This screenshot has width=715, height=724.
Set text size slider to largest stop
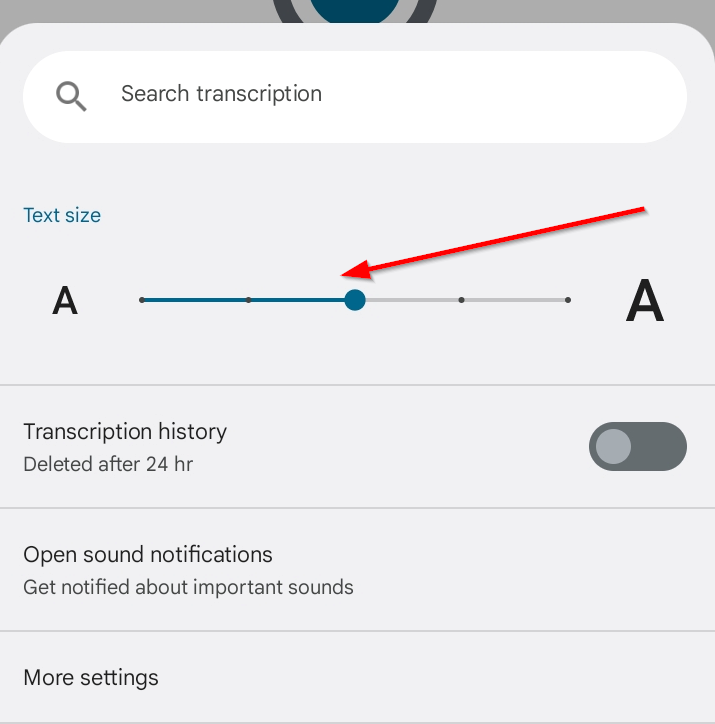(567, 300)
